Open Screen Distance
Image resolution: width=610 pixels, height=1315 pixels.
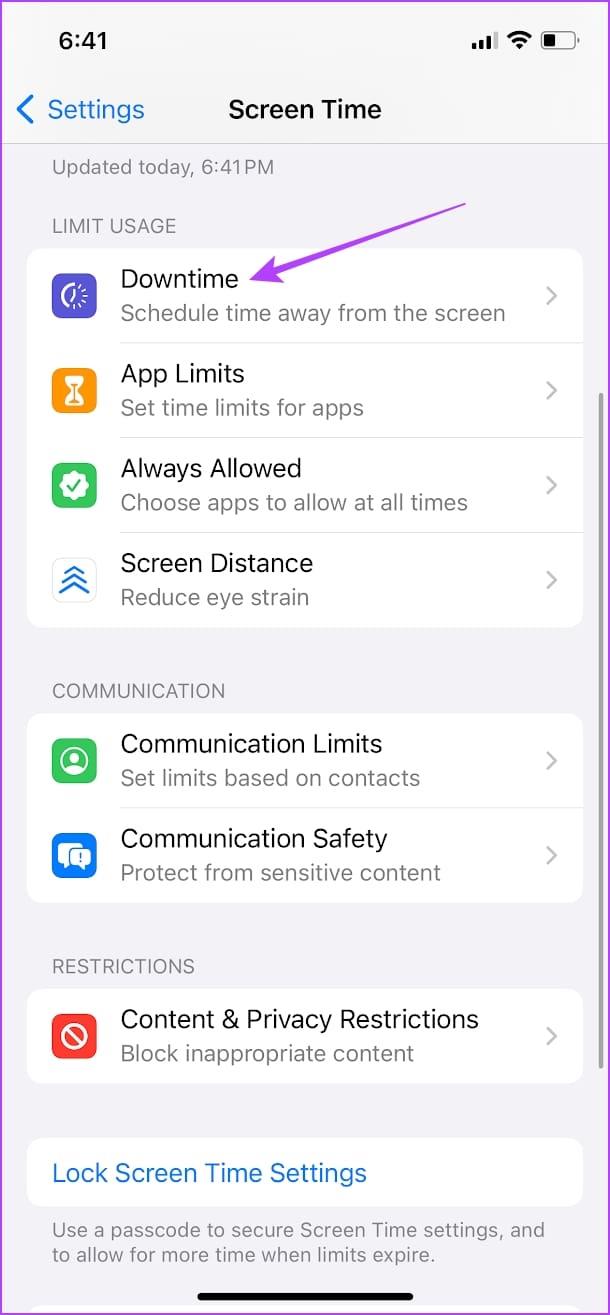(x=305, y=580)
